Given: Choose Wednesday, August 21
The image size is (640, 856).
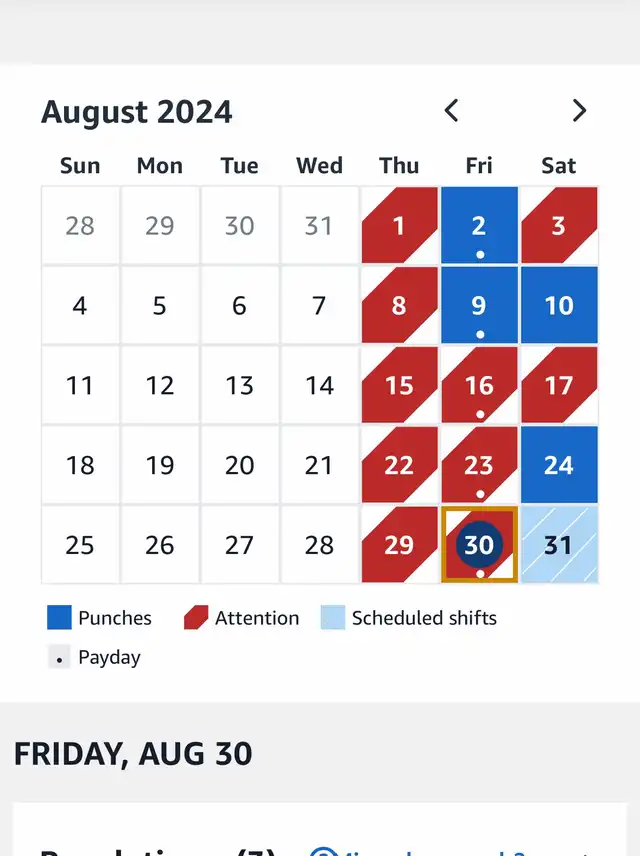Looking at the screenshot, I should pyautogui.click(x=319, y=465).
